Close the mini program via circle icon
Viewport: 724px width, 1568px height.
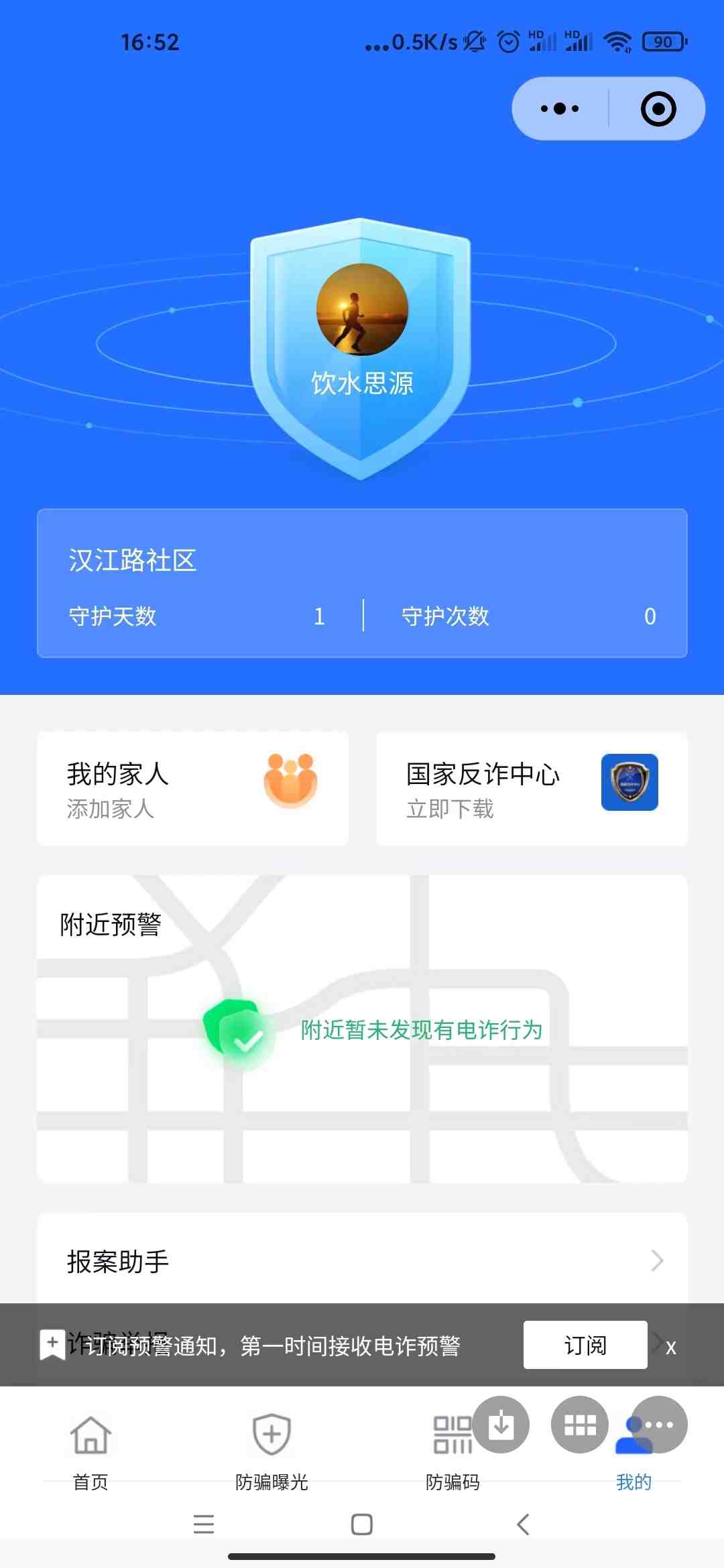pos(658,109)
